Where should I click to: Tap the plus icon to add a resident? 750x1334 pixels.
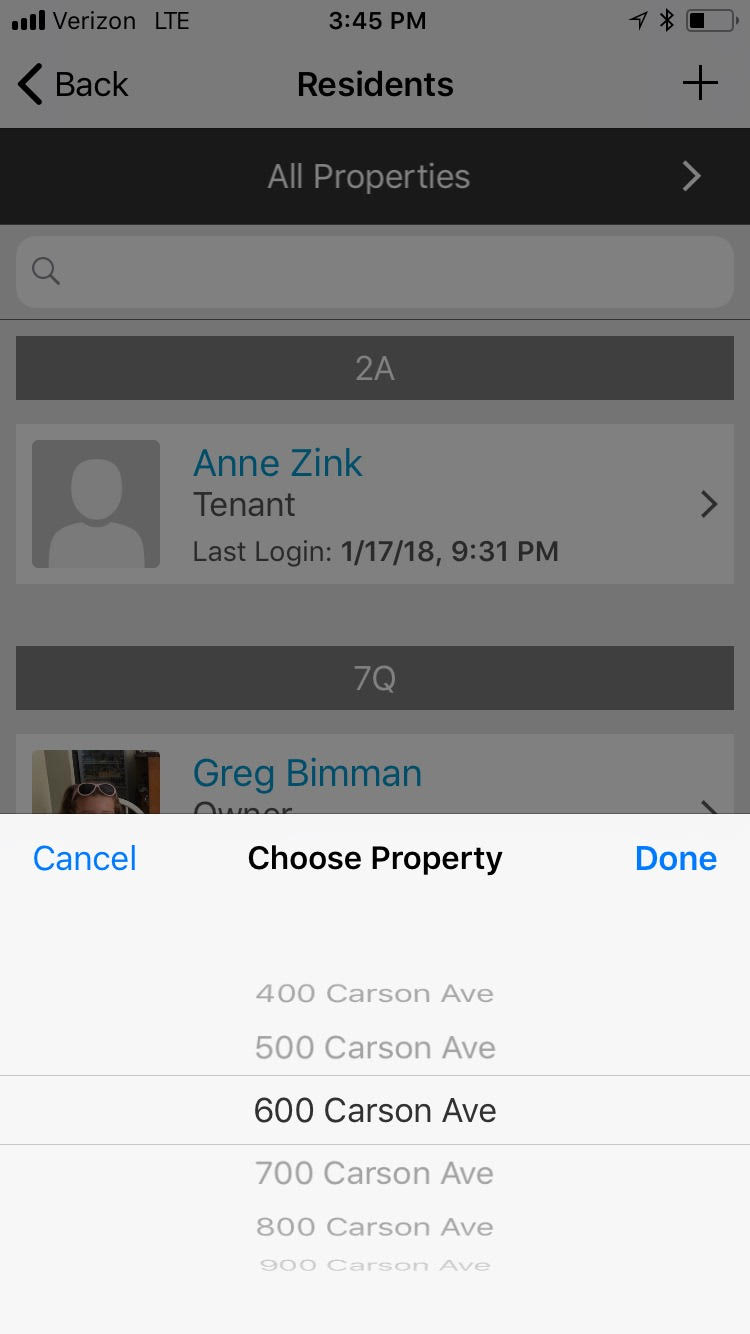click(x=700, y=83)
